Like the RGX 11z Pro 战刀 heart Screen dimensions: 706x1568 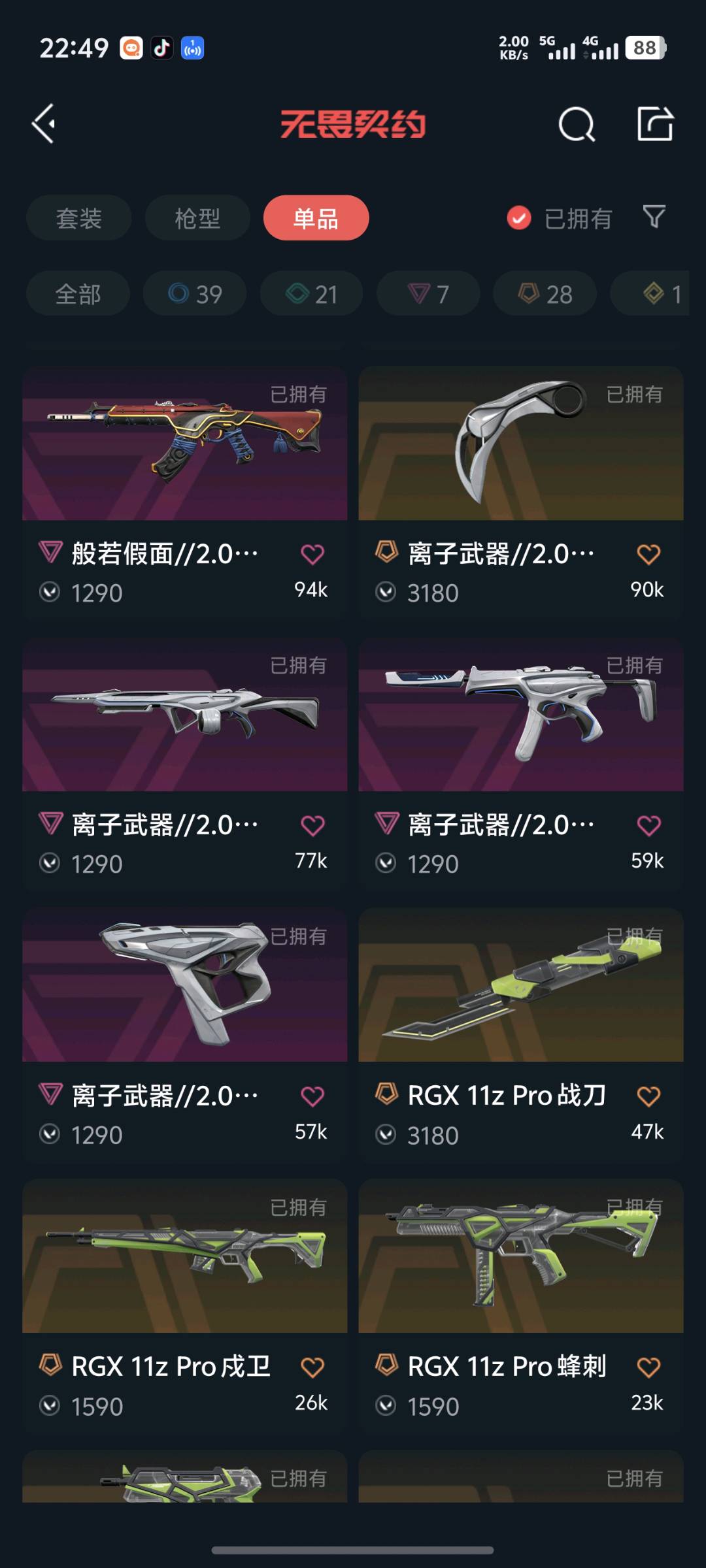648,1096
